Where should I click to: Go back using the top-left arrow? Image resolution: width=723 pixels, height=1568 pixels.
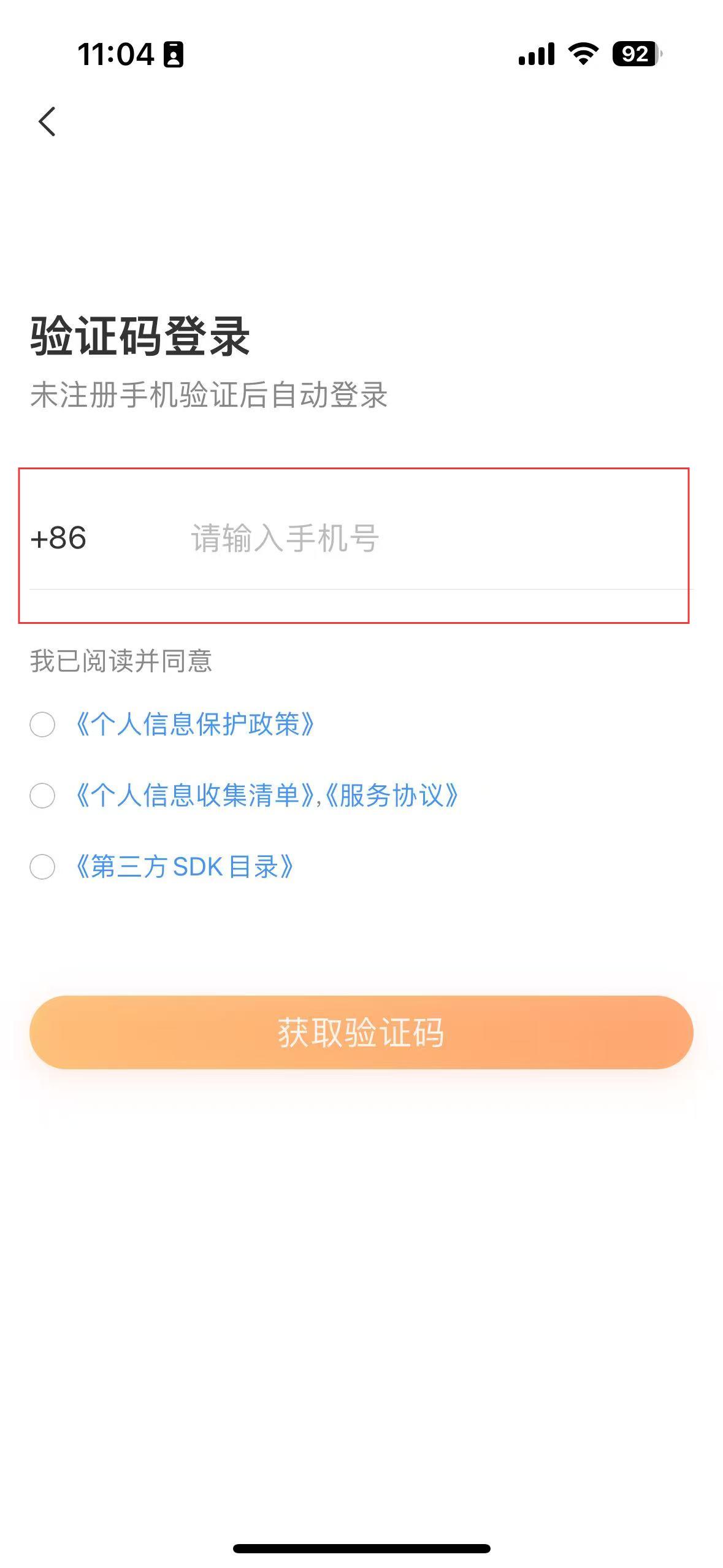tap(47, 121)
